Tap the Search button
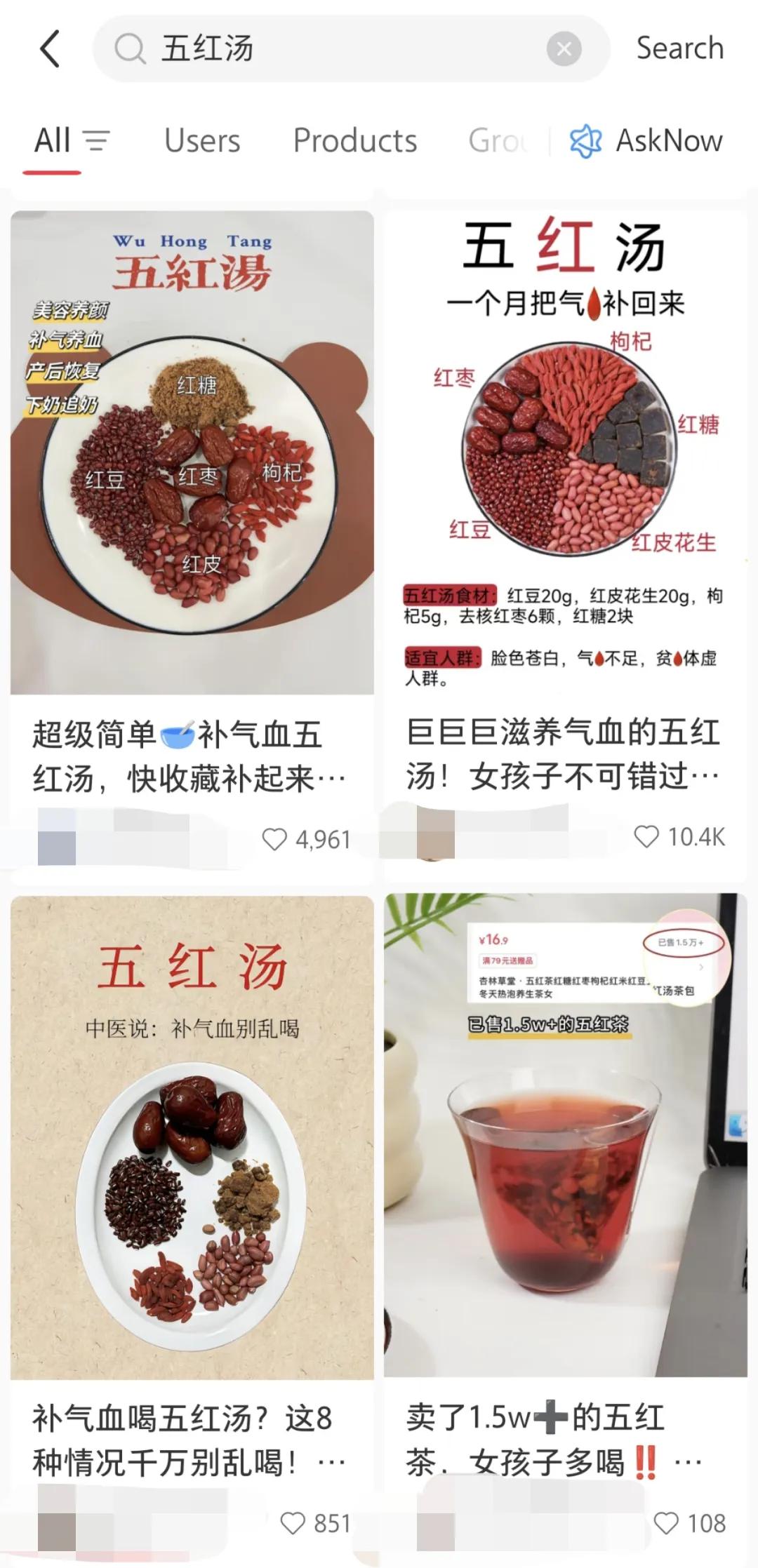 point(679,48)
